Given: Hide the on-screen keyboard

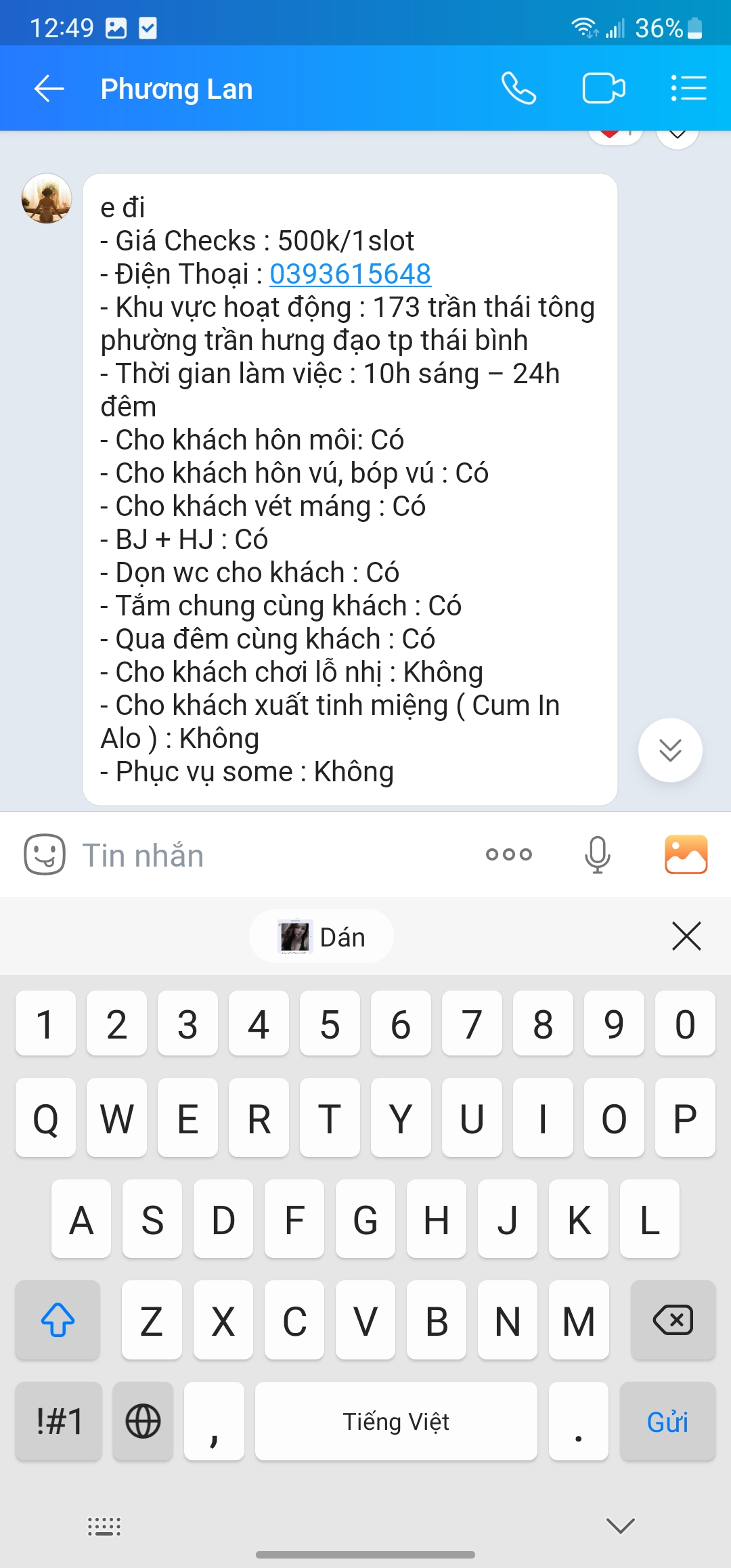Looking at the screenshot, I should (620, 1526).
